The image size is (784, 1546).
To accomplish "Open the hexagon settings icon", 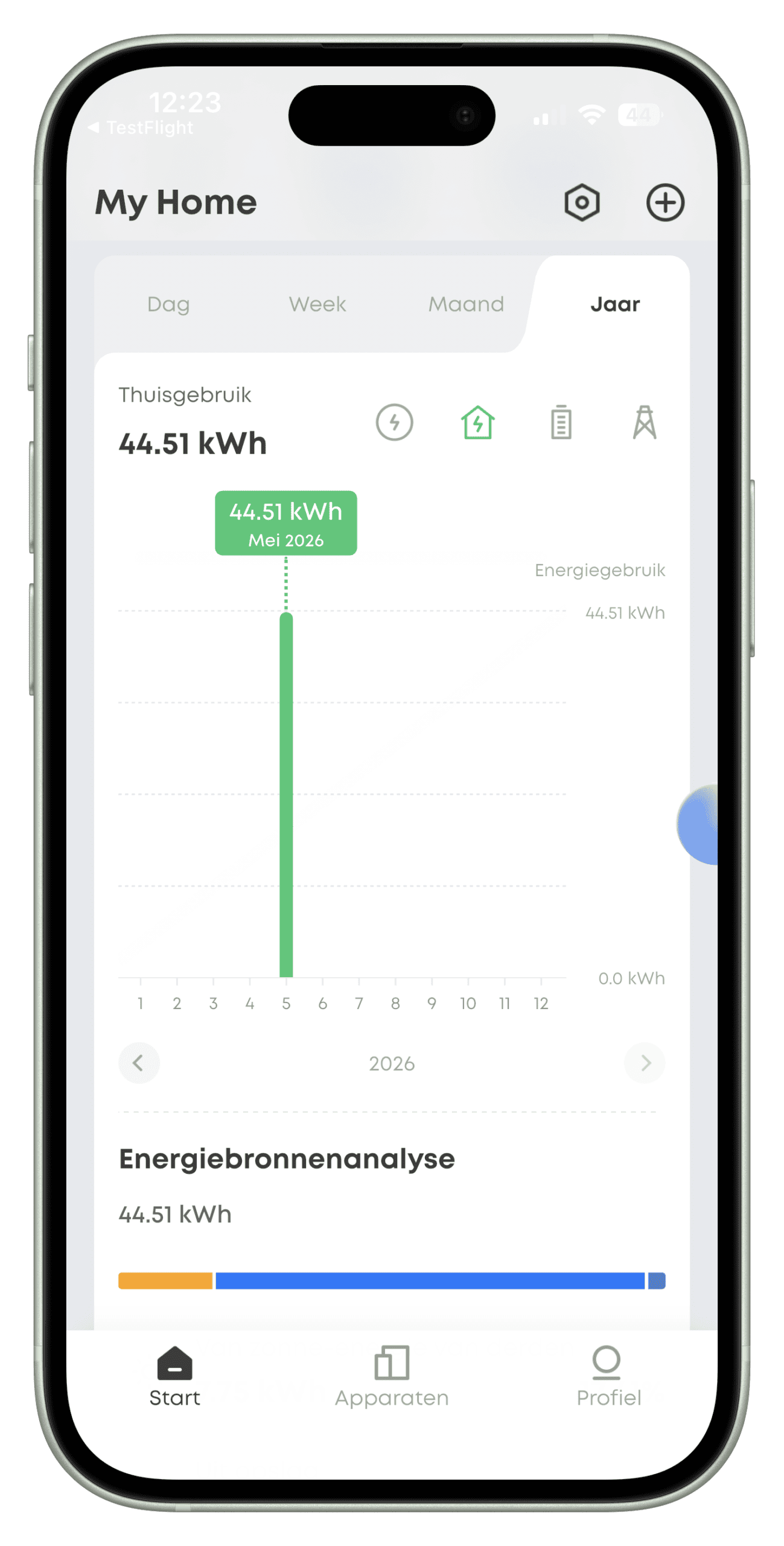I will pyautogui.click(x=581, y=202).
